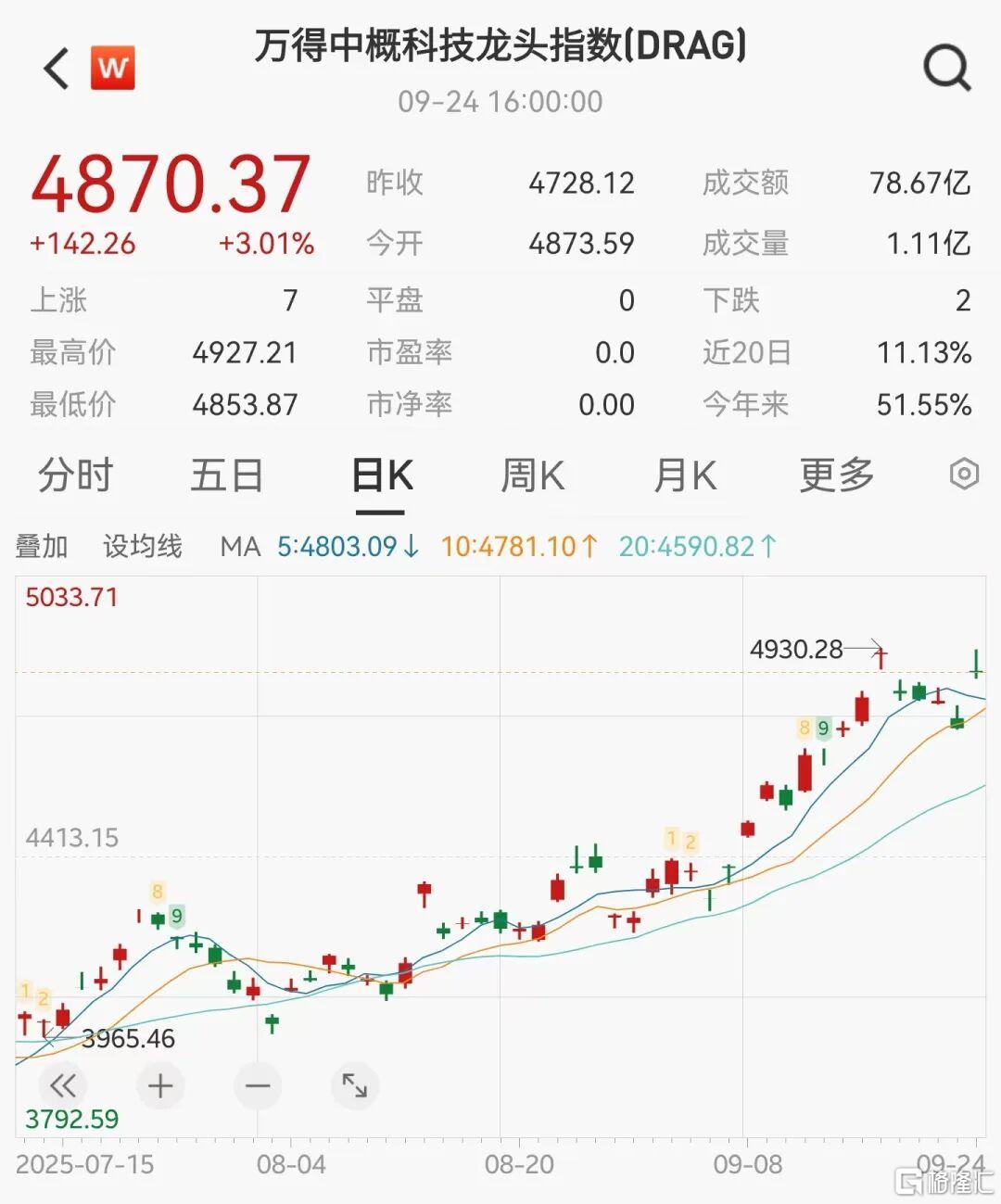The height and width of the screenshot is (1204, 1001).
Task: Switch to the 月K chart tab
Action: pyautogui.click(x=685, y=475)
